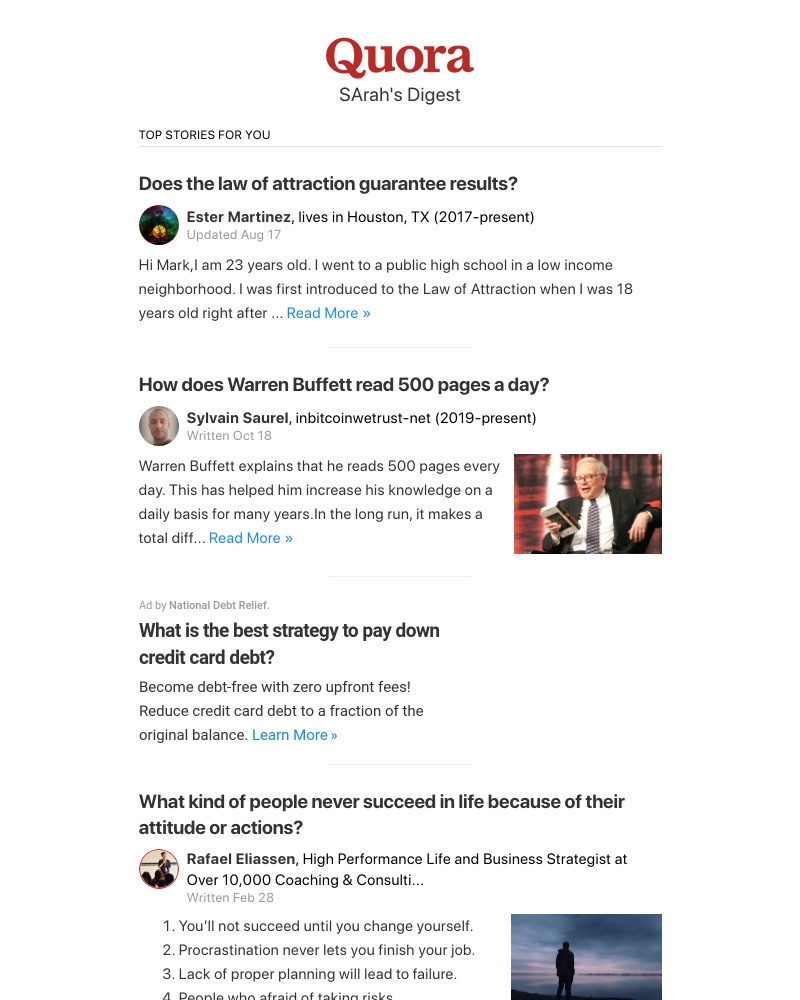
Task: Open credit card debt strategy ad headline
Action: coord(289,644)
